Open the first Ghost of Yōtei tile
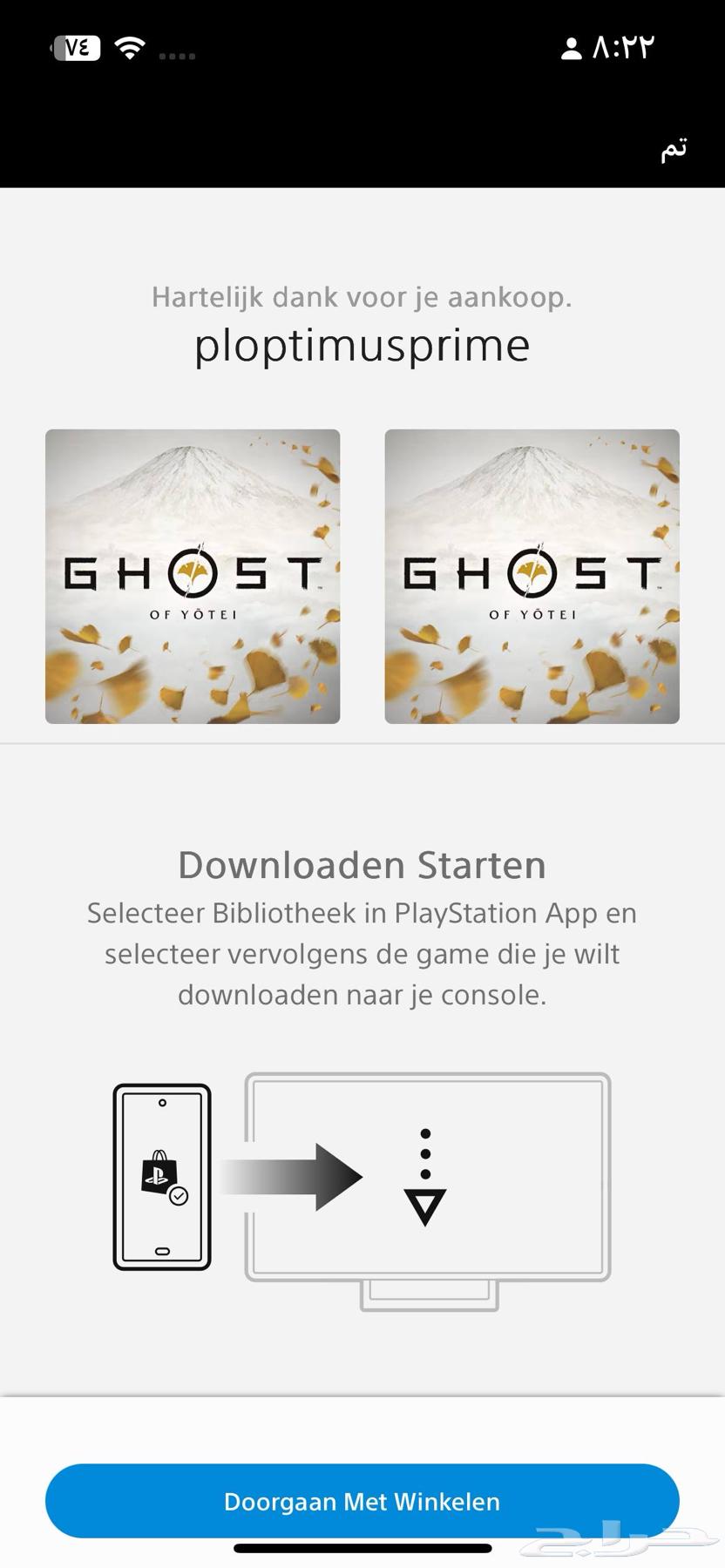 click(x=193, y=576)
